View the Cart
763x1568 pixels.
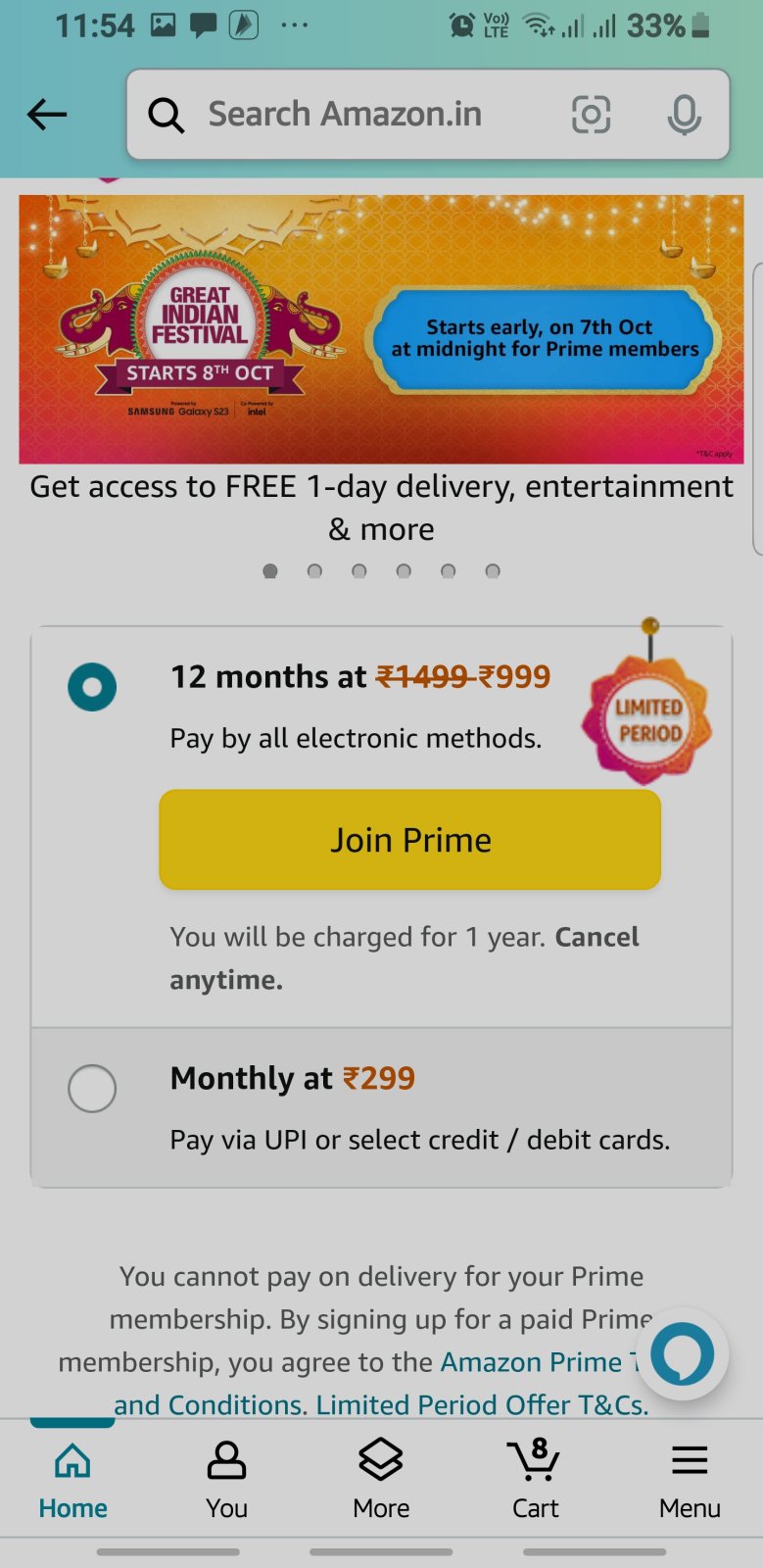(535, 1479)
